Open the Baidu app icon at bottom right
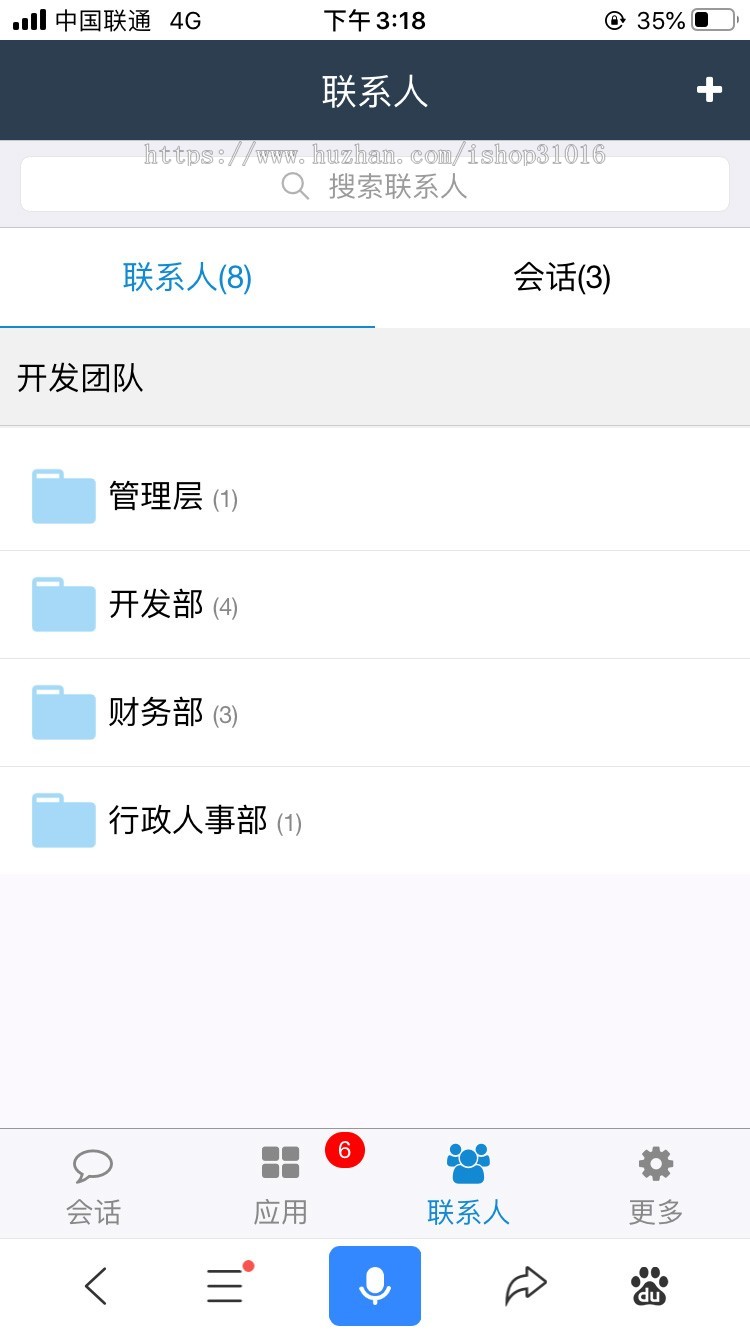Viewport: 750px width, 1334px height. [650, 1288]
